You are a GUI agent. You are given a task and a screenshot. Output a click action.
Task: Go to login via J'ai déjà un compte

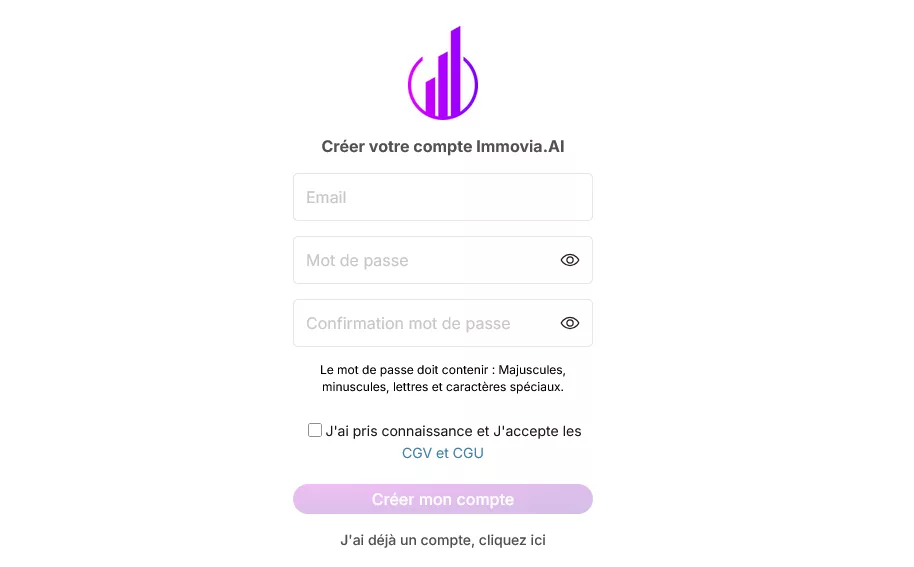[x=442, y=540]
